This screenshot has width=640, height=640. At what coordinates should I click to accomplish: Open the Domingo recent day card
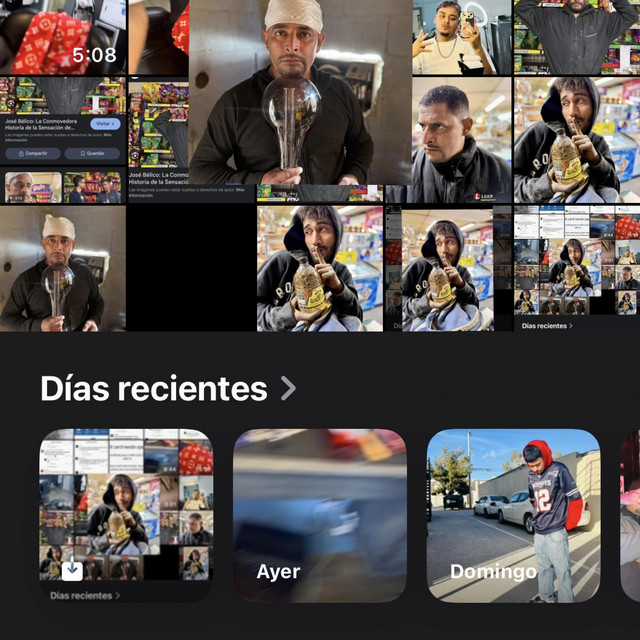pyautogui.click(x=513, y=515)
